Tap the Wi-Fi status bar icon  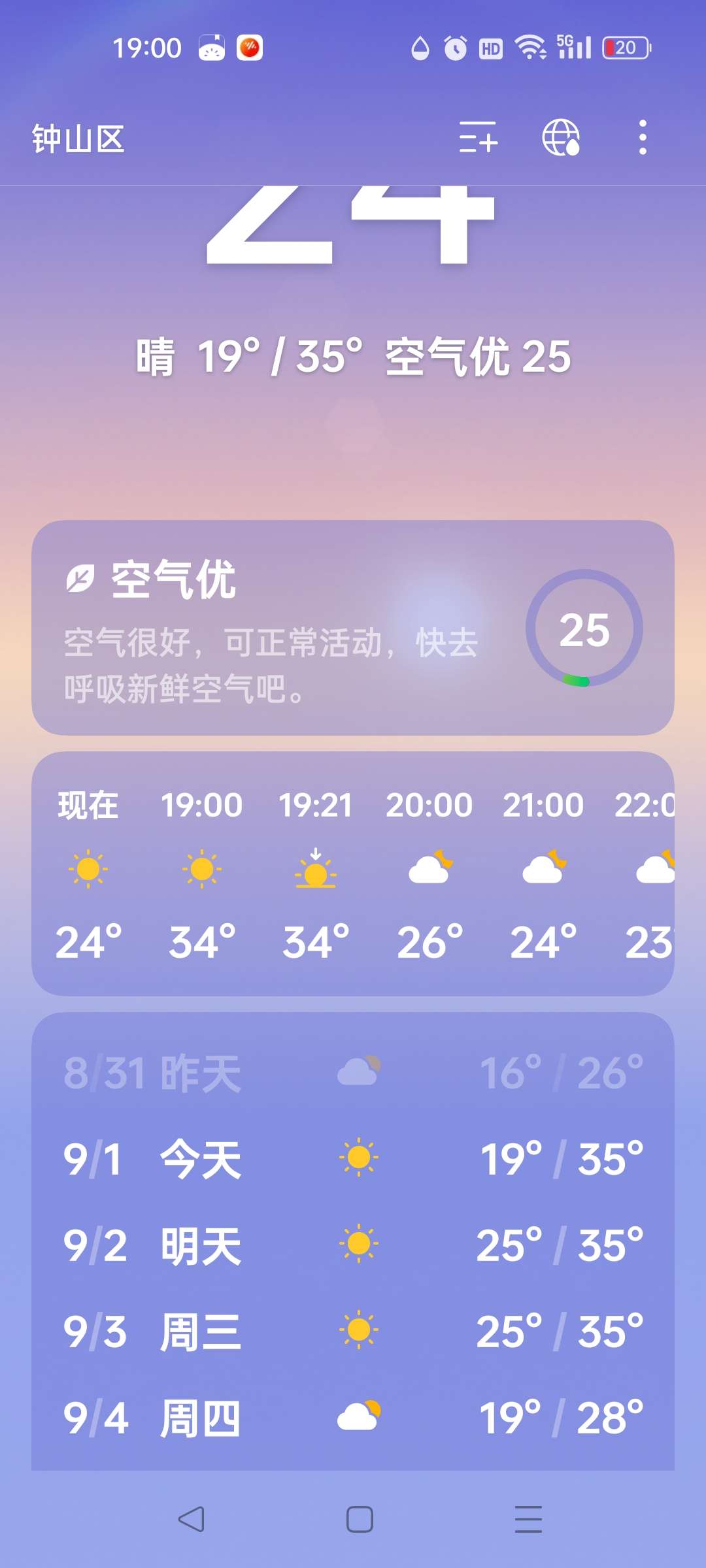coord(531,46)
